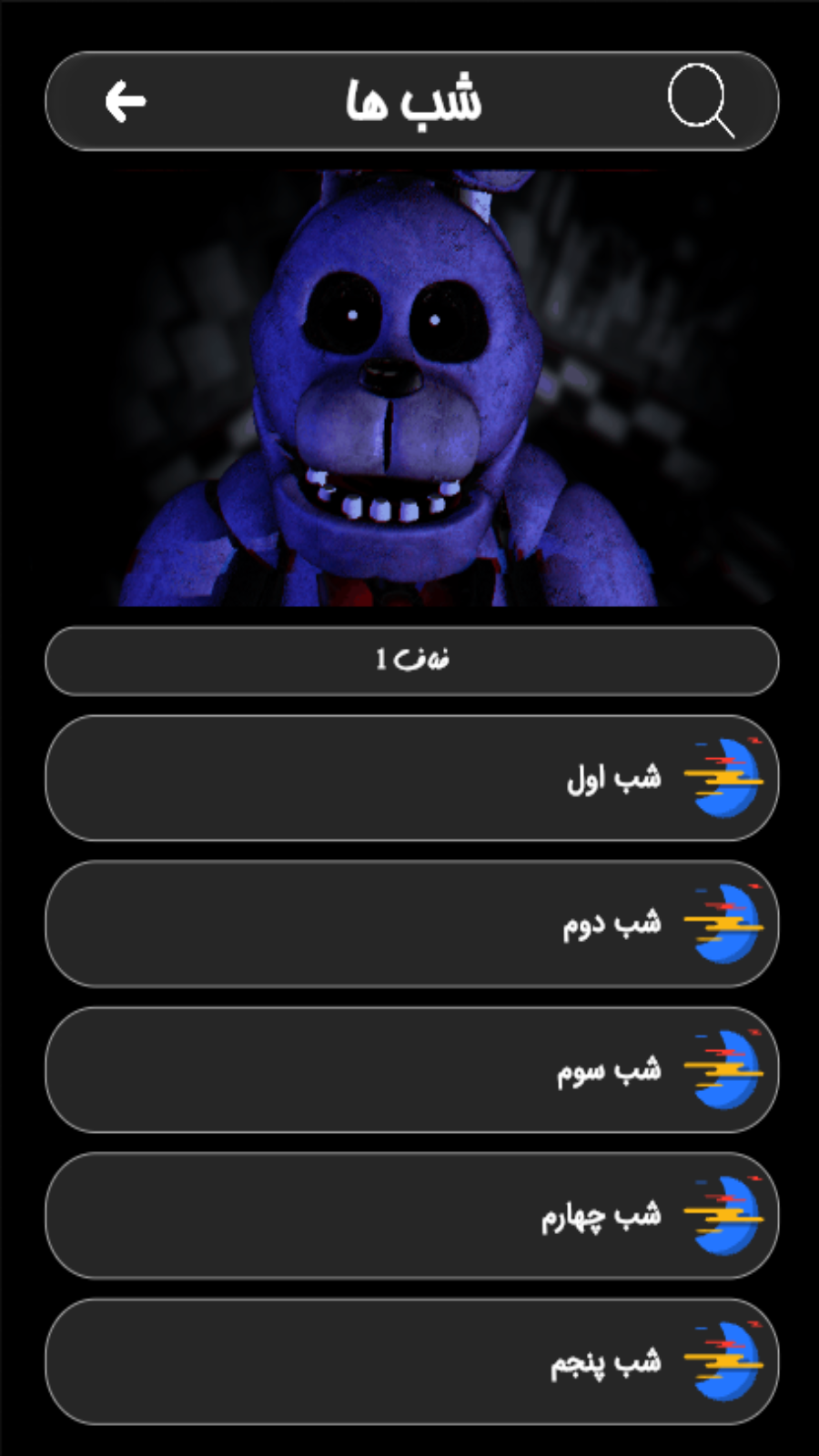
Task: Tap the moon icon next to شب سوم
Action: 726,1068
